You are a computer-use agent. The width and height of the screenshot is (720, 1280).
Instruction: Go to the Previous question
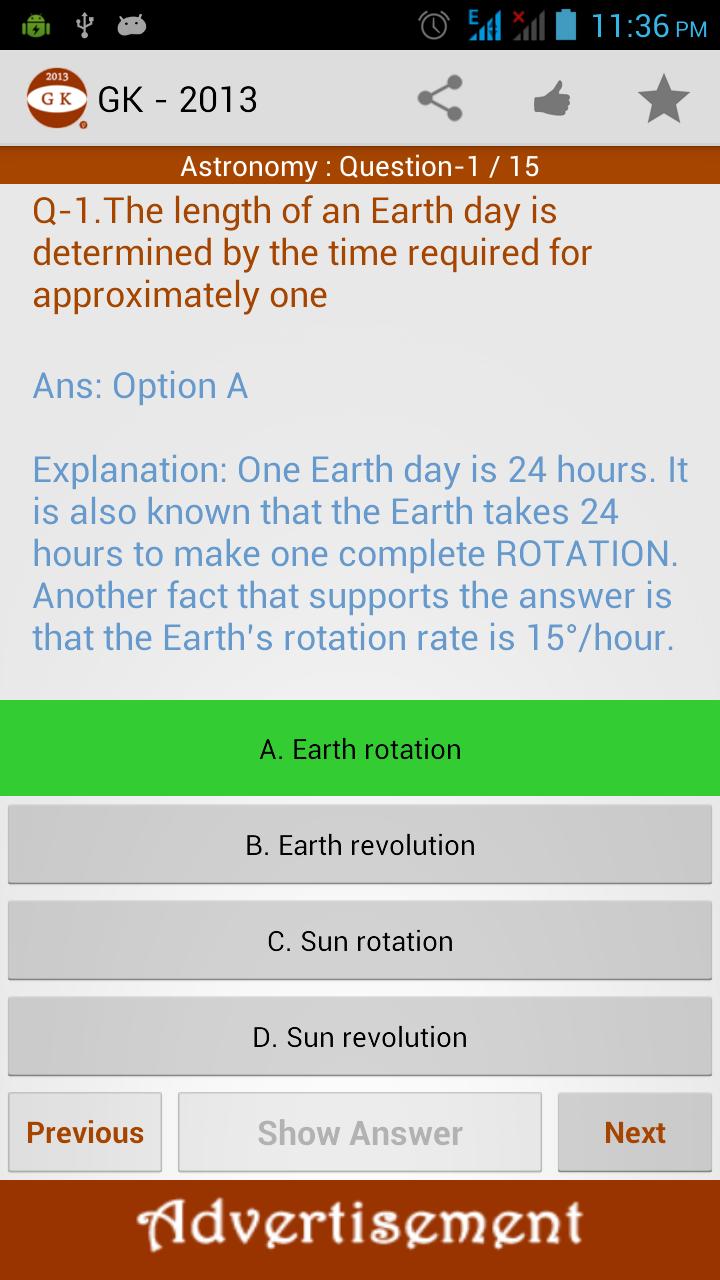click(85, 1132)
